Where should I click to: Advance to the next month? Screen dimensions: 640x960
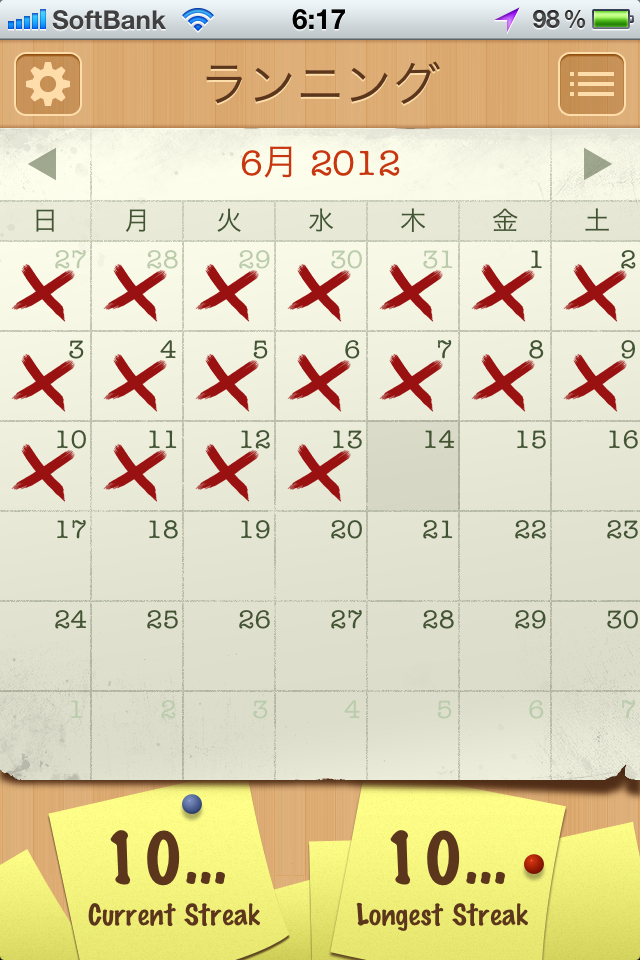(597, 164)
